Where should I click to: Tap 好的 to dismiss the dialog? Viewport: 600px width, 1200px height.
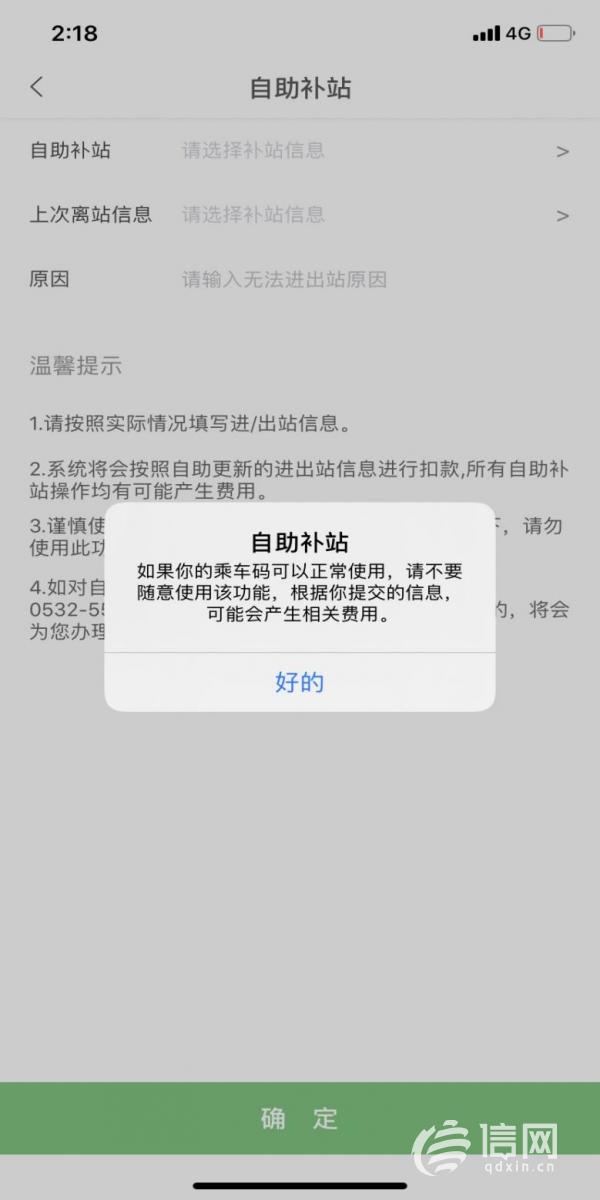pyautogui.click(x=300, y=683)
